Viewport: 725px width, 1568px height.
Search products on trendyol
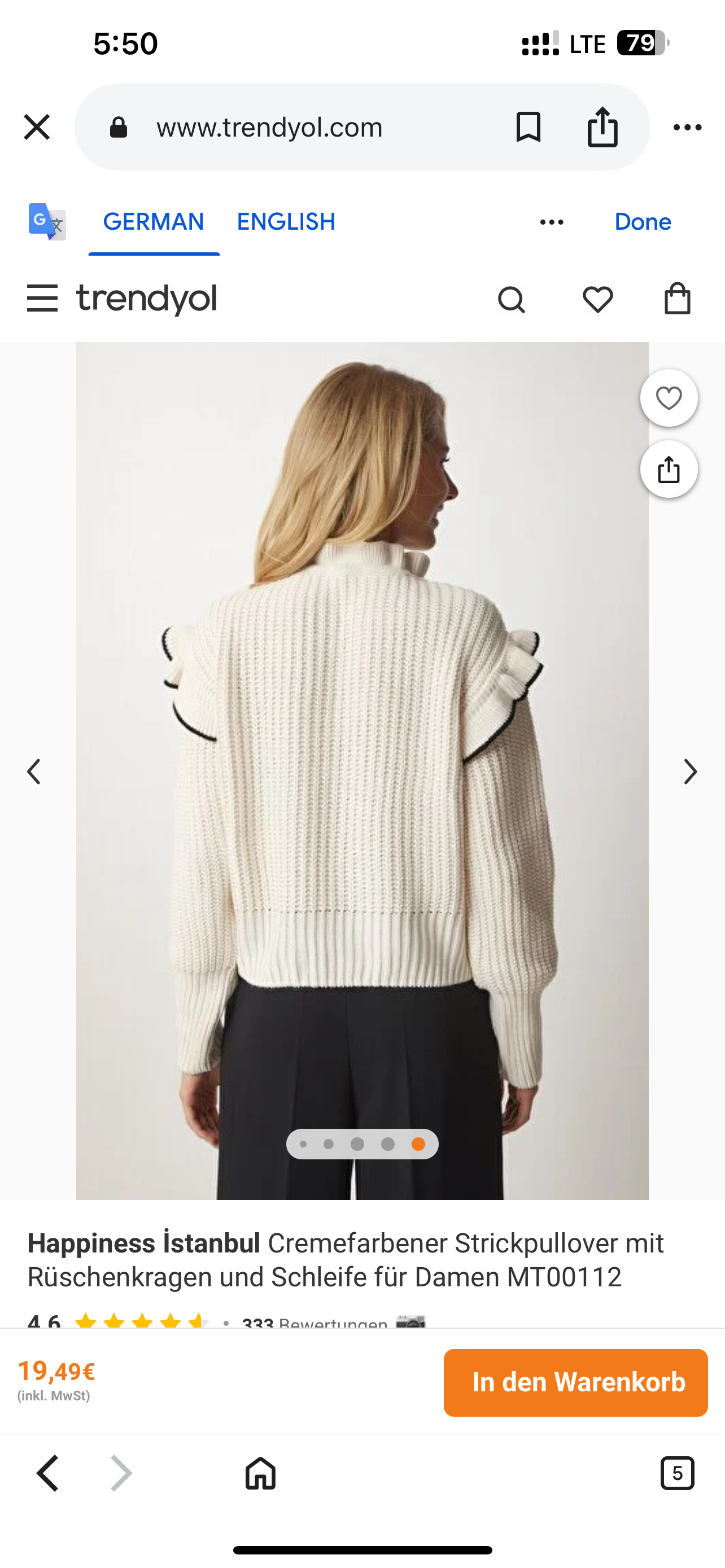pyautogui.click(x=512, y=300)
